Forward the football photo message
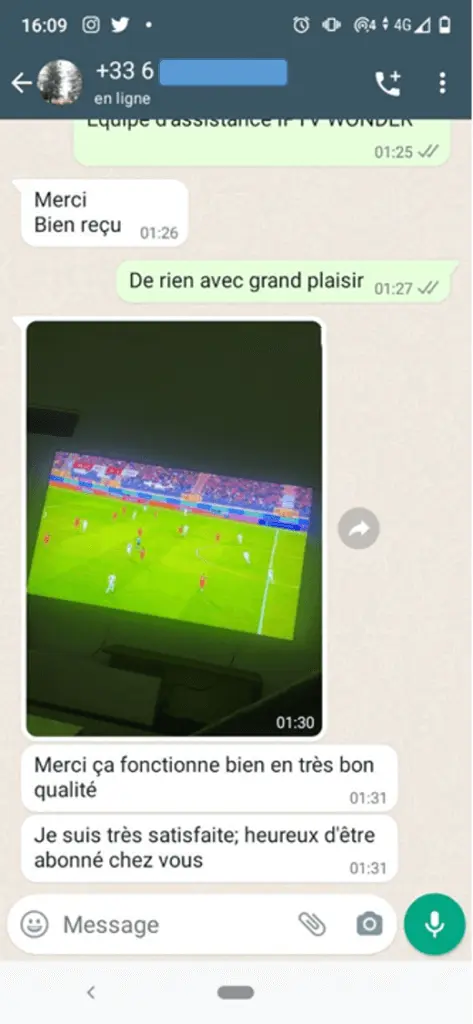 coord(359,528)
